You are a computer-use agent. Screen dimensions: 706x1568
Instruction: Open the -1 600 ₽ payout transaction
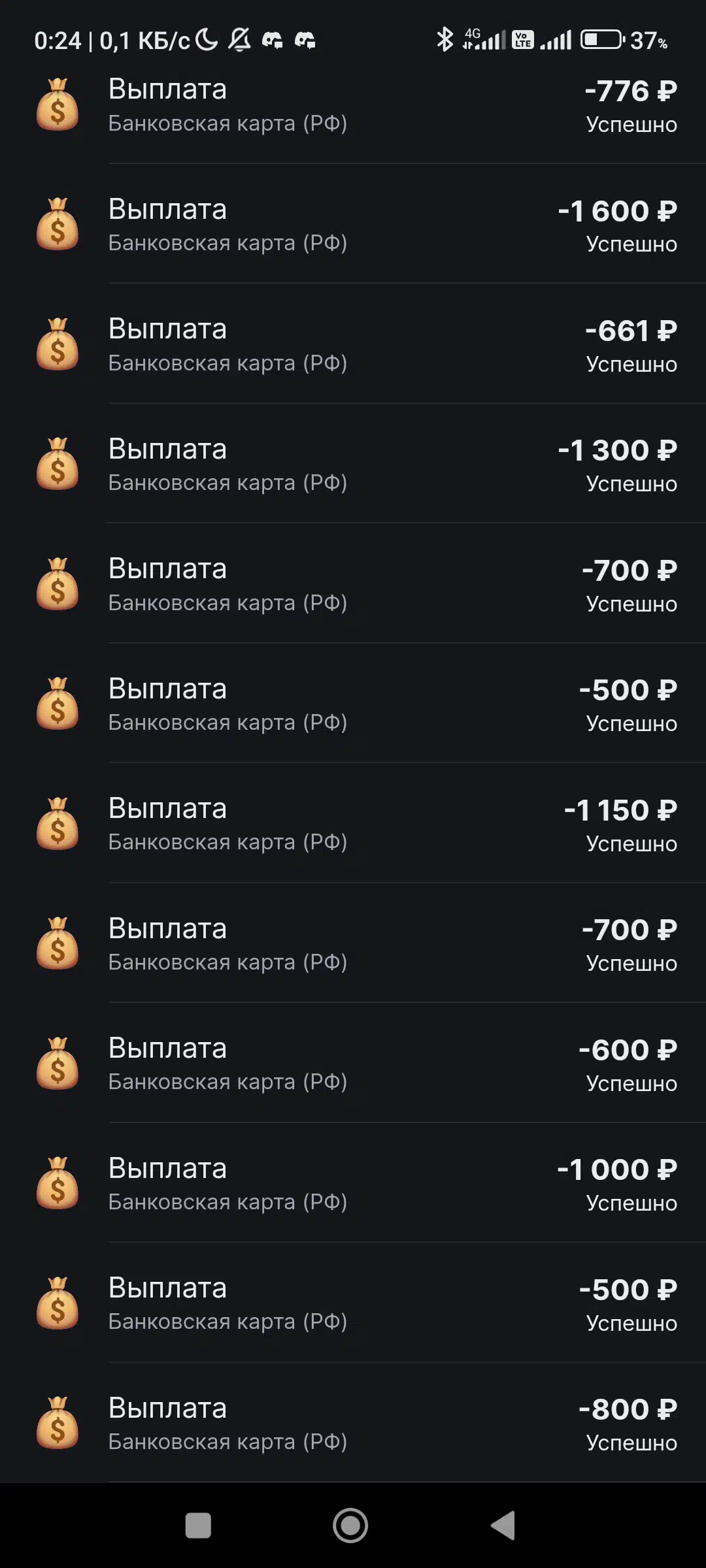pos(353,224)
